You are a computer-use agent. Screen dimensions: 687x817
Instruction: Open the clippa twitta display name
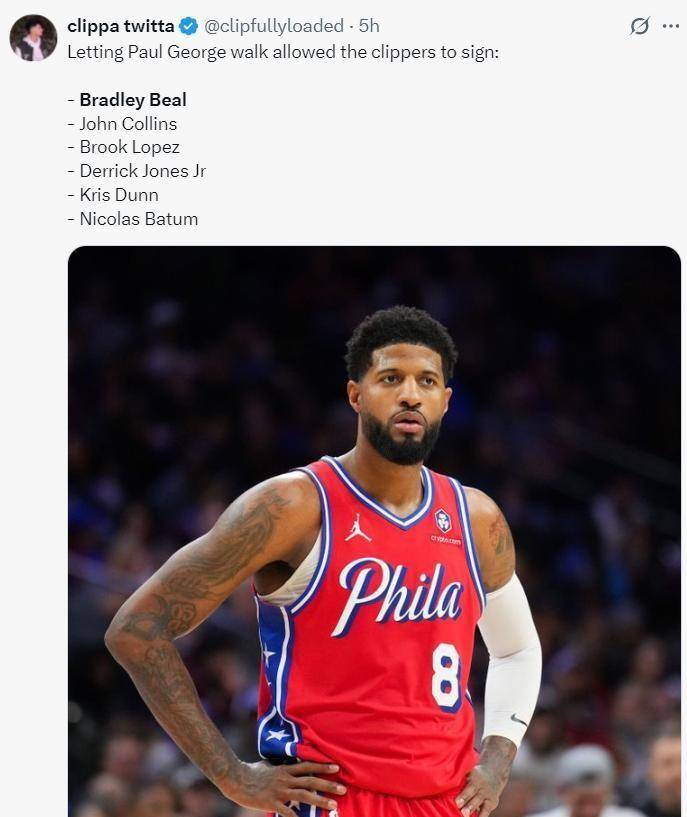pyautogui.click(x=120, y=26)
